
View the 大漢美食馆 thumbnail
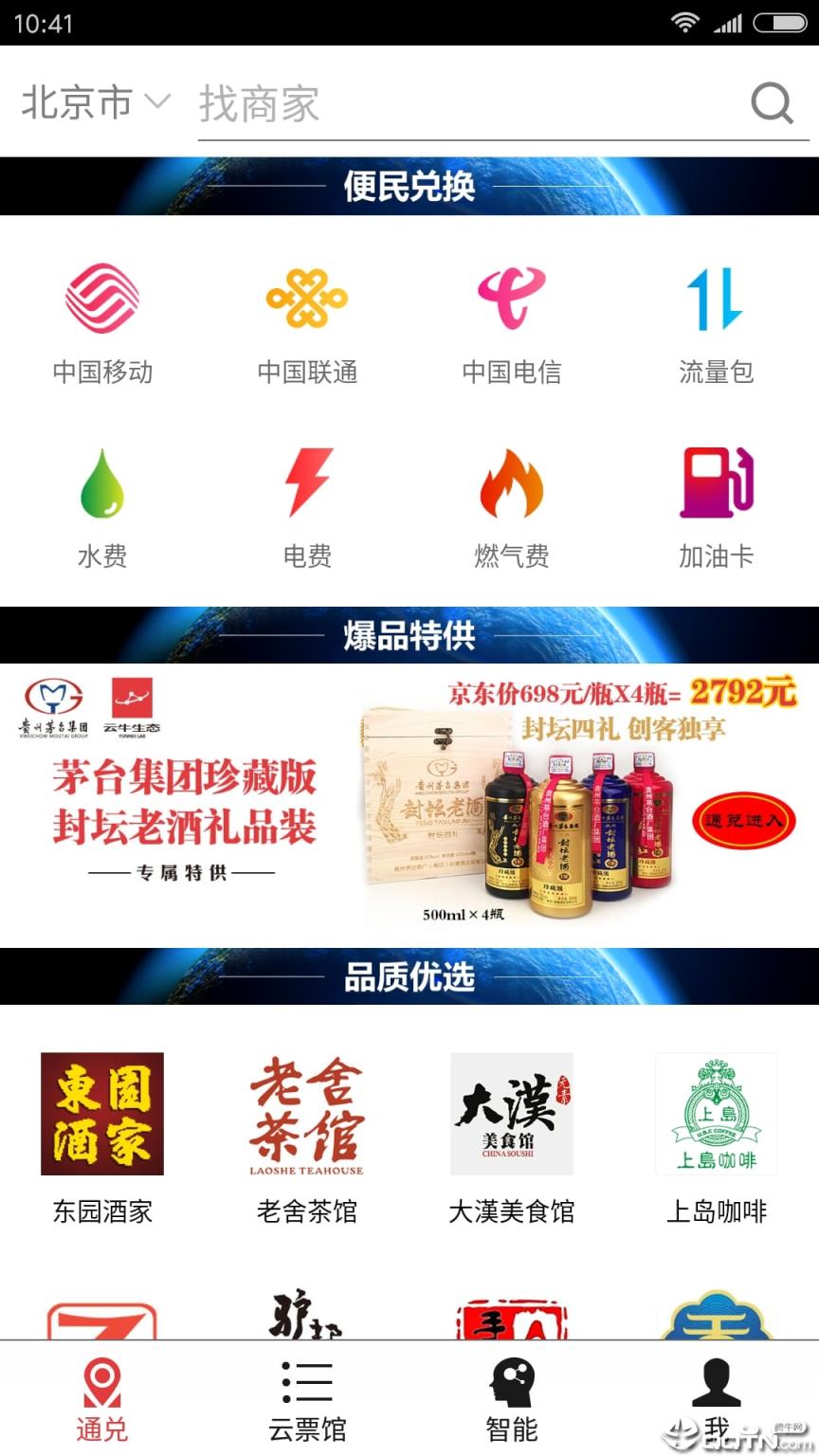(x=511, y=1114)
